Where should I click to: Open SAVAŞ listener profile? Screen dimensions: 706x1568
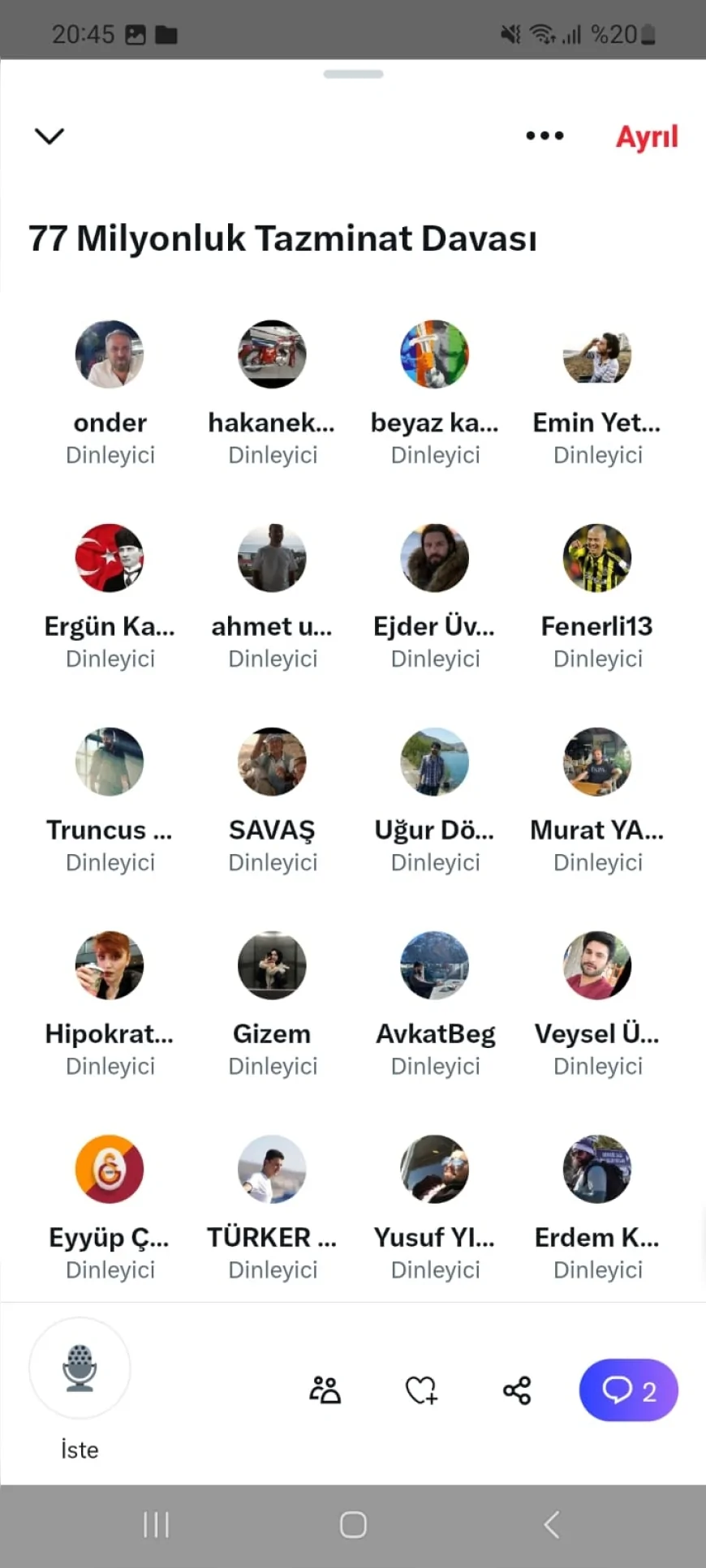(272, 762)
